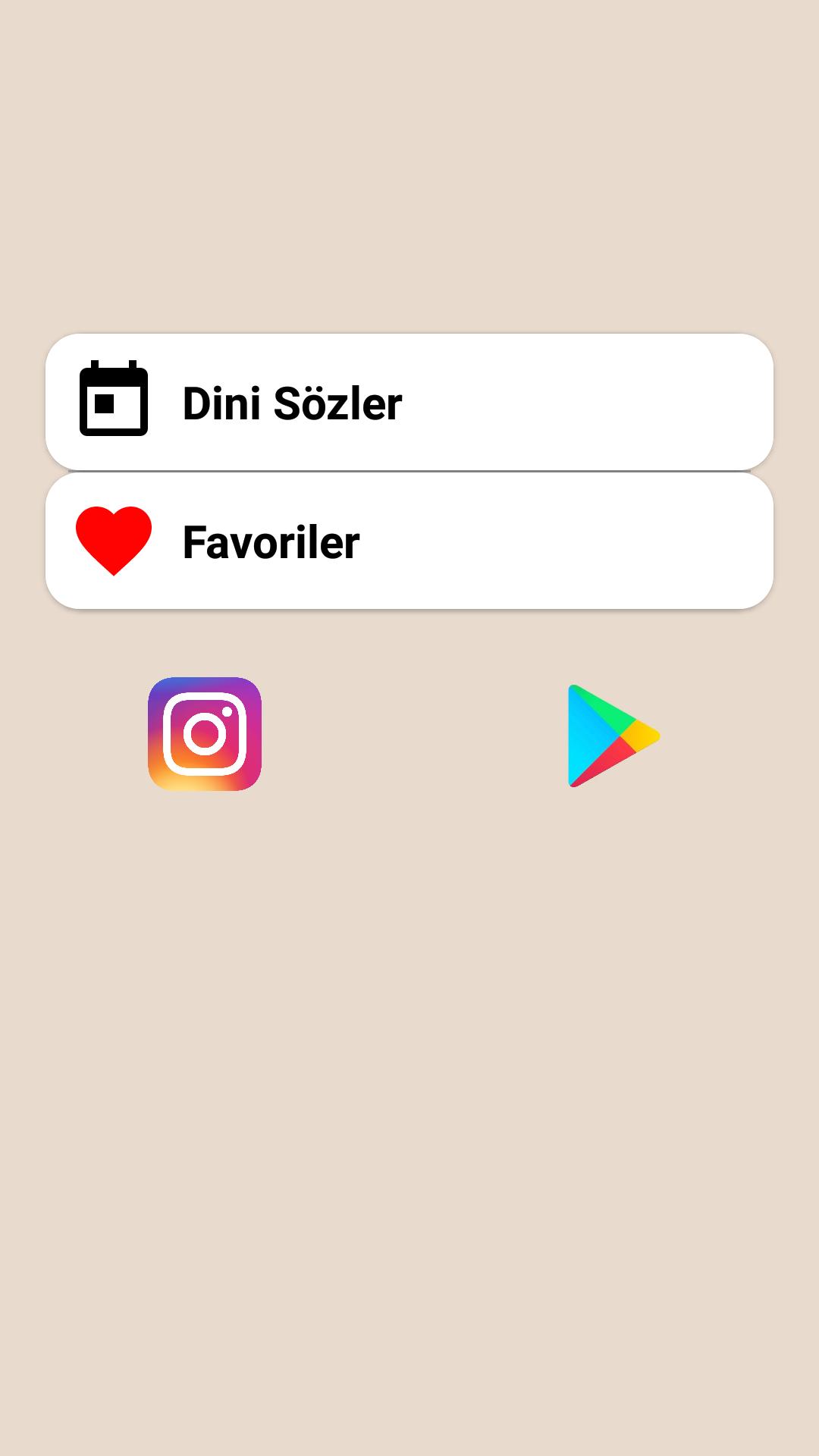Viewport: 819px width, 1456px height.
Task: Open the Dini Sözler section
Action: click(409, 402)
